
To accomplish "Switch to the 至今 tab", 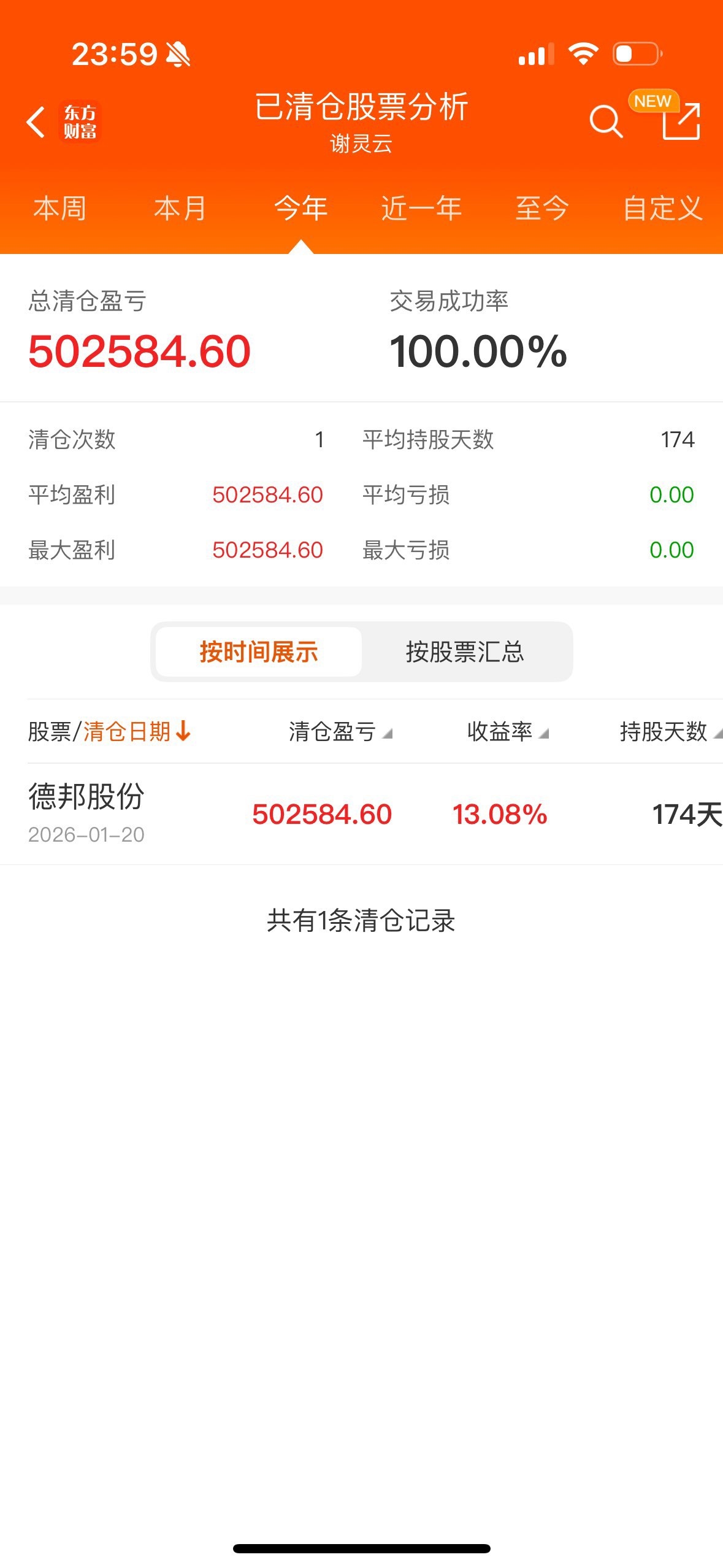I will [x=541, y=209].
